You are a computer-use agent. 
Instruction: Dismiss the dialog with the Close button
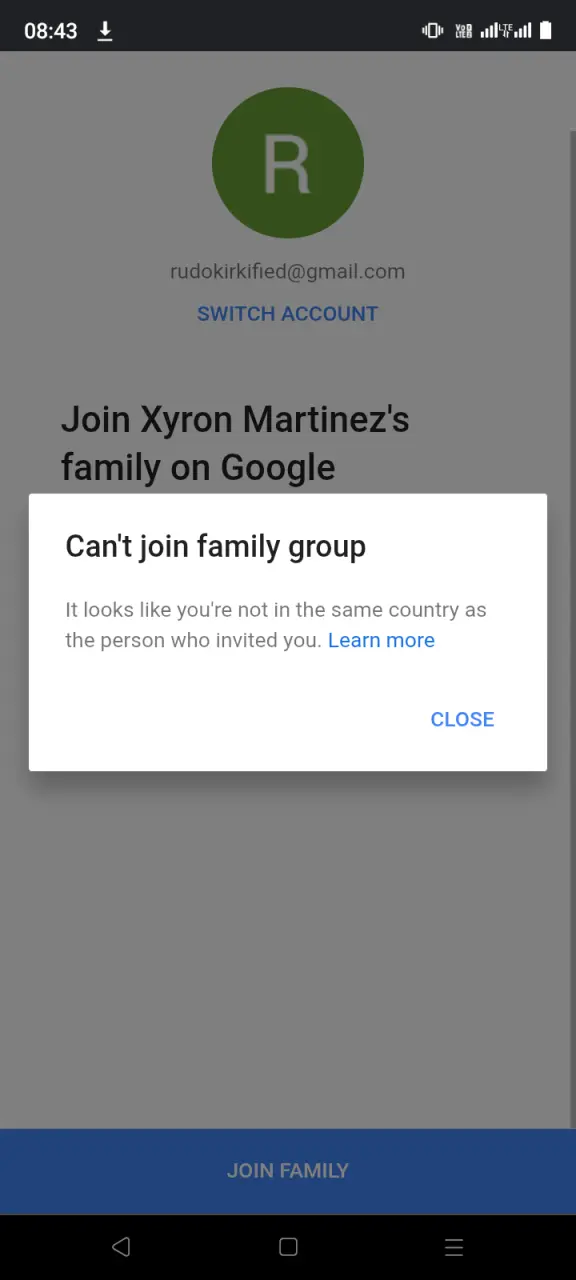[462, 719]
